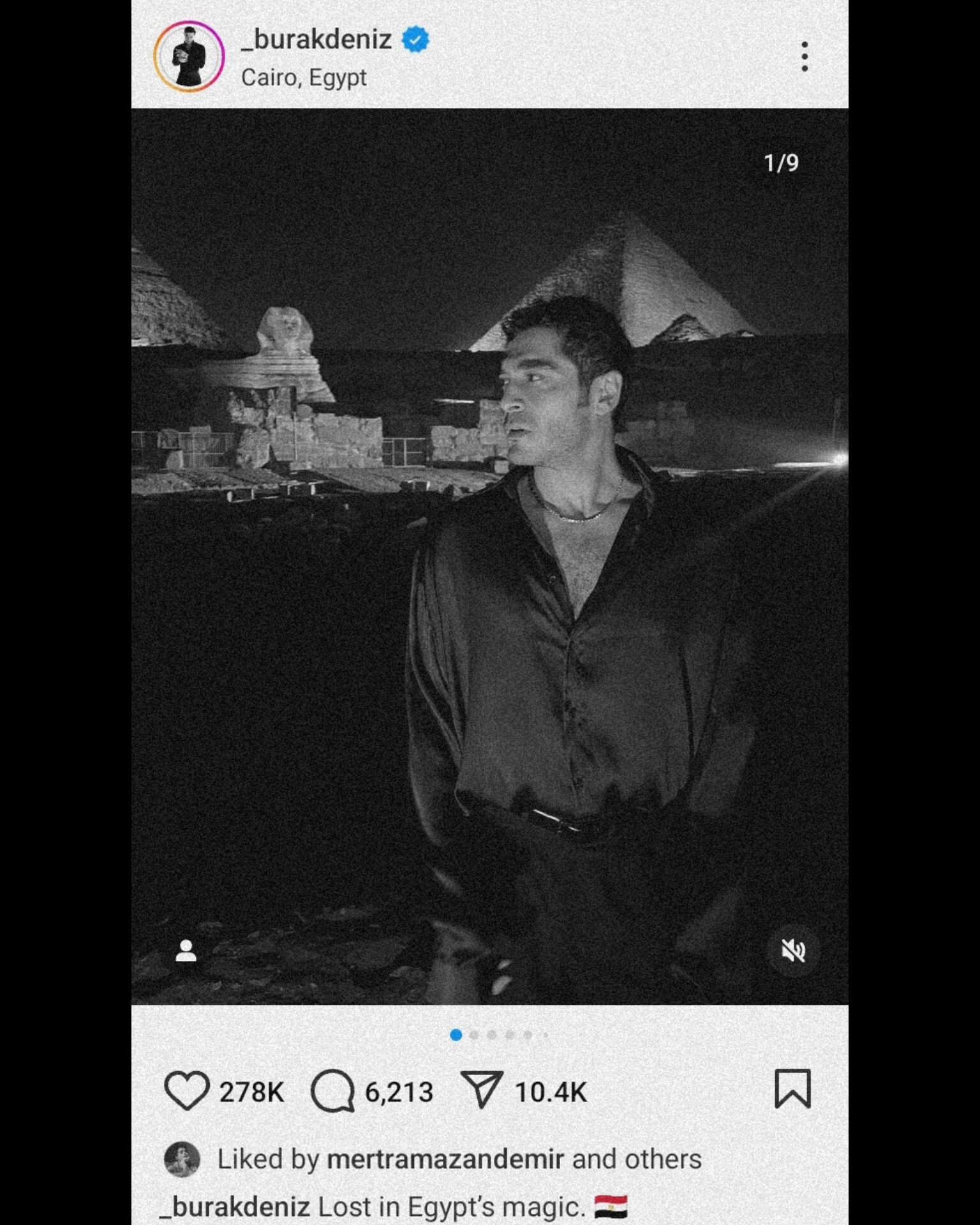Open _burakdeniz username in the caption

(235, 1207)
